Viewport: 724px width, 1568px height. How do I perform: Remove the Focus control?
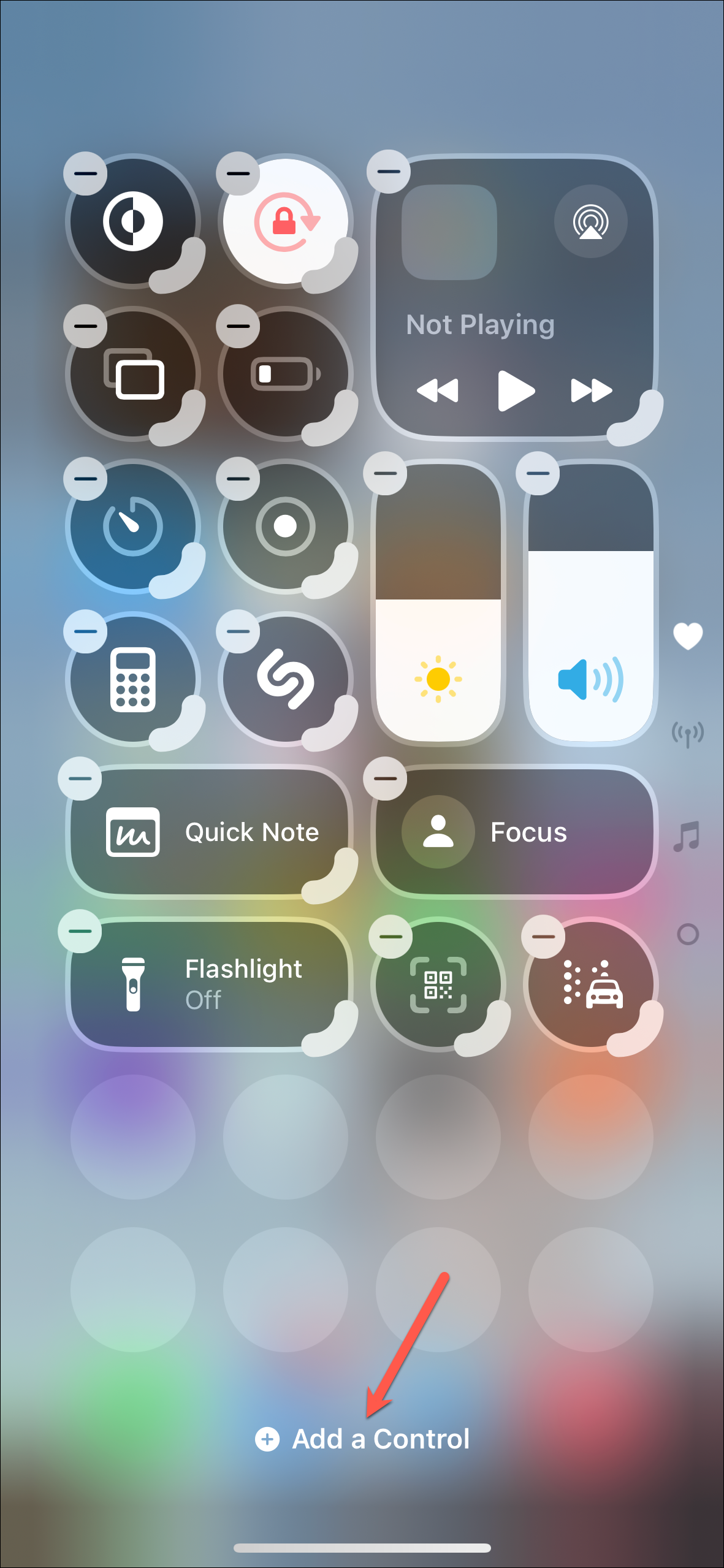tap(385, 778)
